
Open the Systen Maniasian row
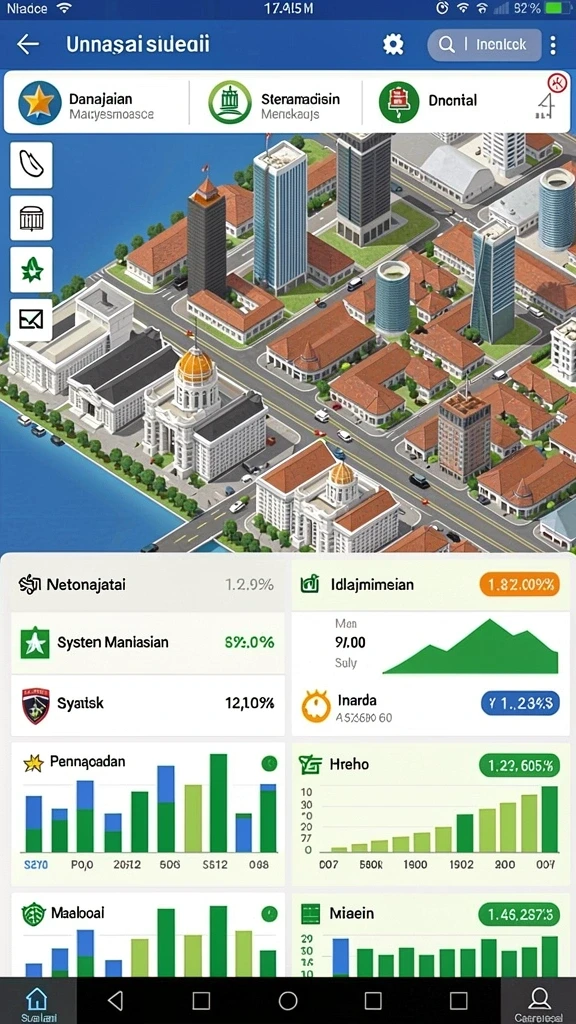(x=148, y=643)
